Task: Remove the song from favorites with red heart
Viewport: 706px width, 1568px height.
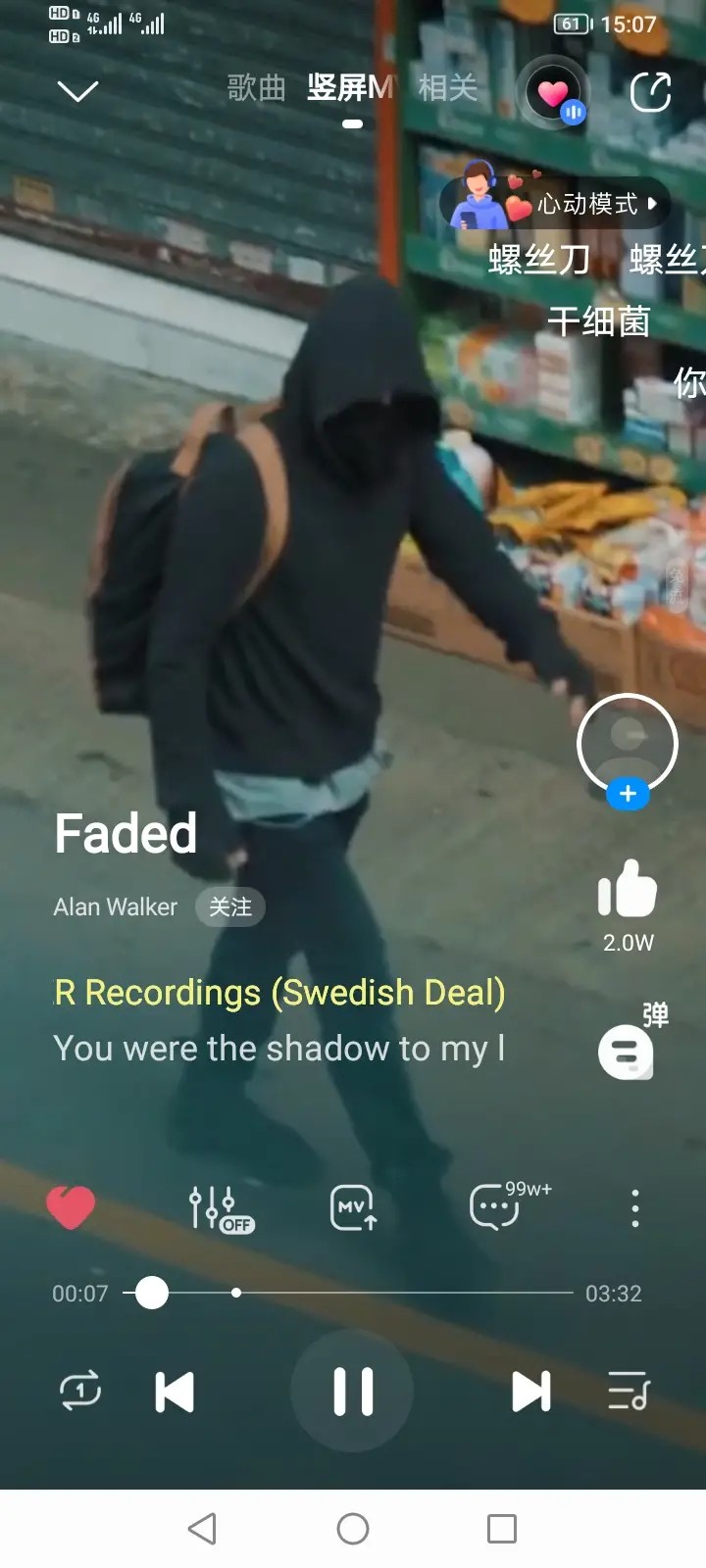Action: pos(71,1207)
